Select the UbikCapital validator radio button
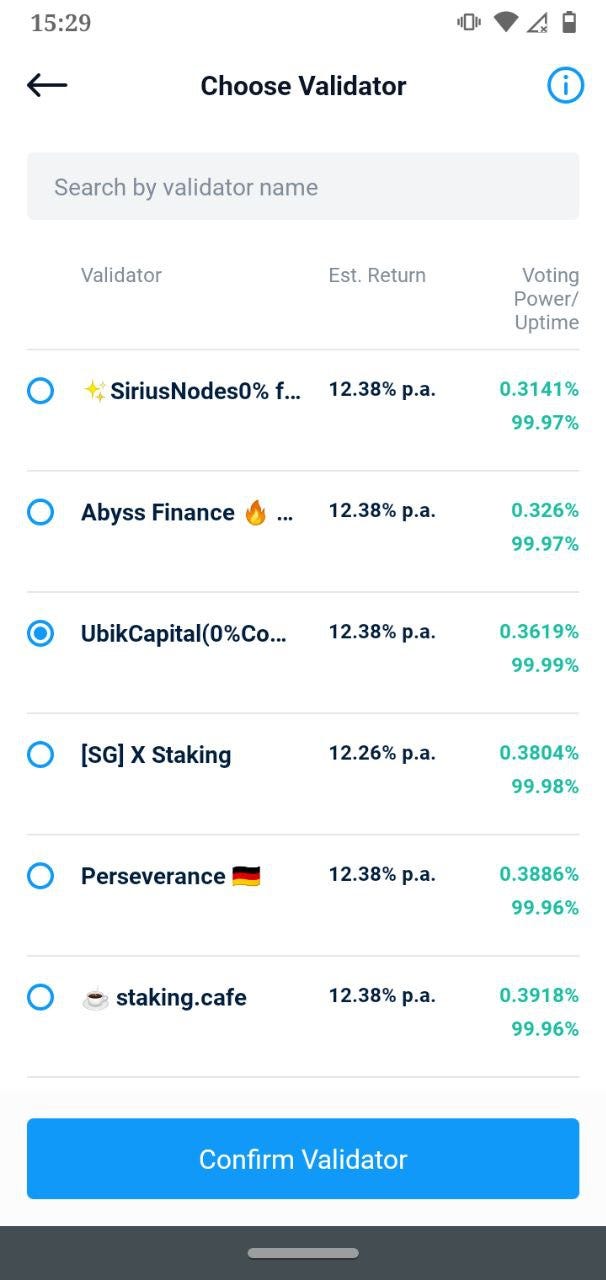 pyautogui.click(x=40, y=633)
